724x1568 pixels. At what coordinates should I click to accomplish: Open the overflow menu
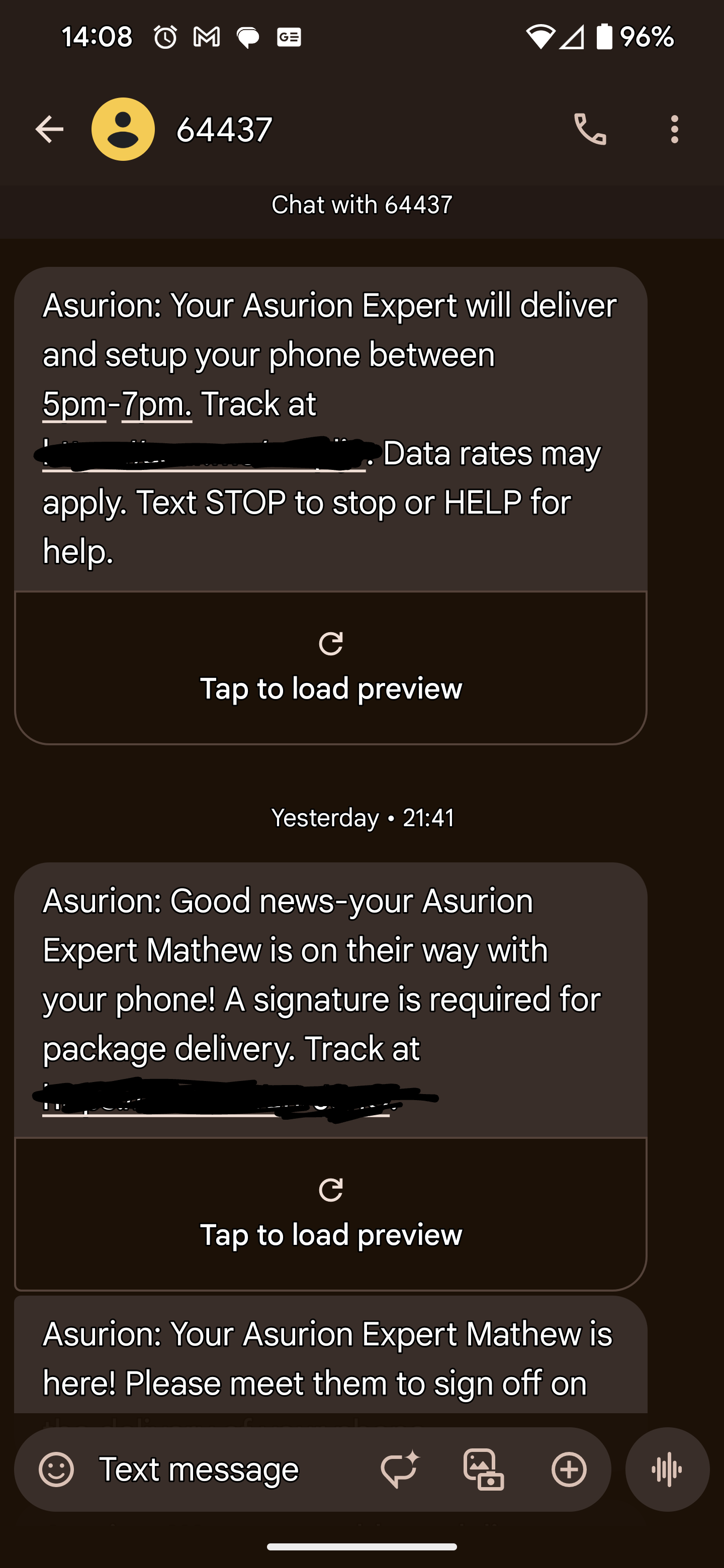[673, 129]
